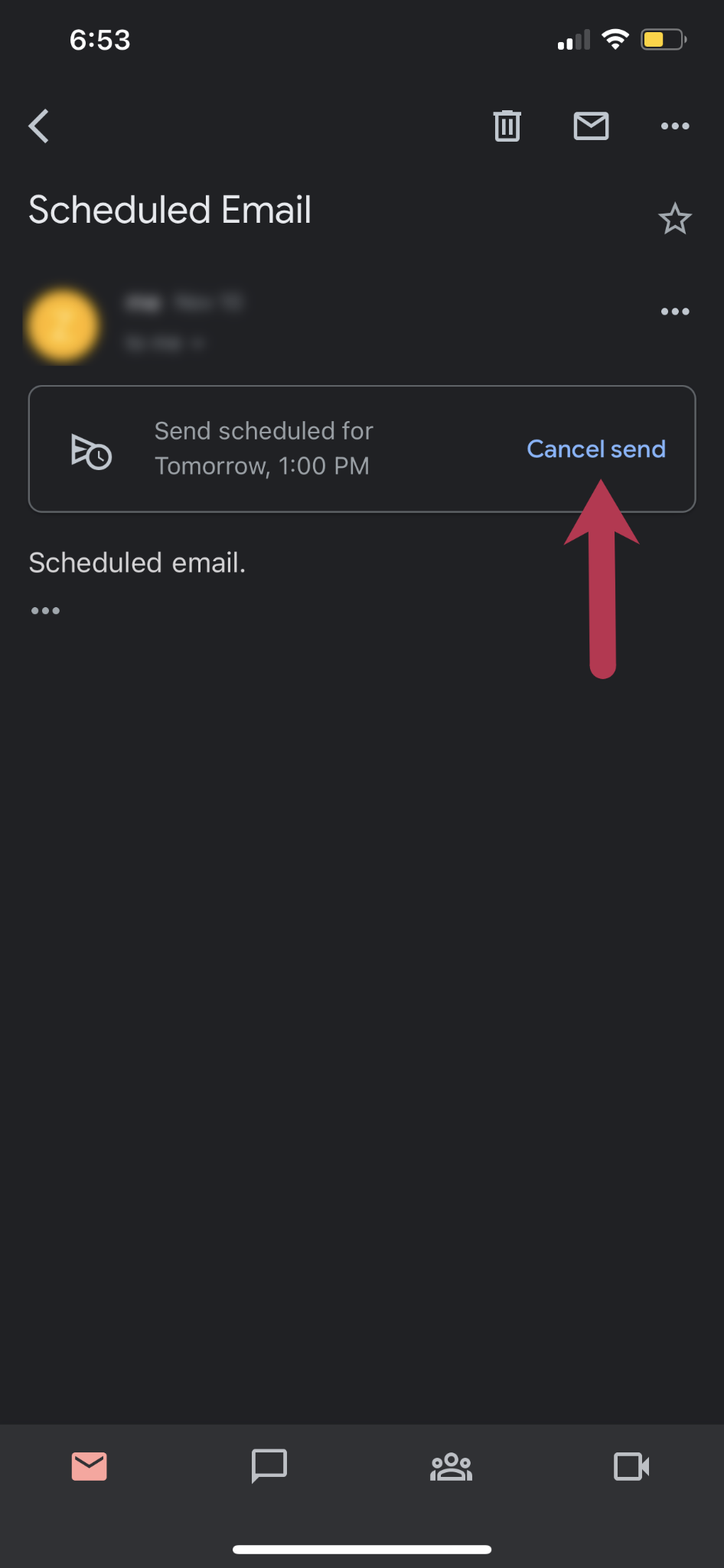
Task: Go back using the back arrow
Action: [38, 126]
